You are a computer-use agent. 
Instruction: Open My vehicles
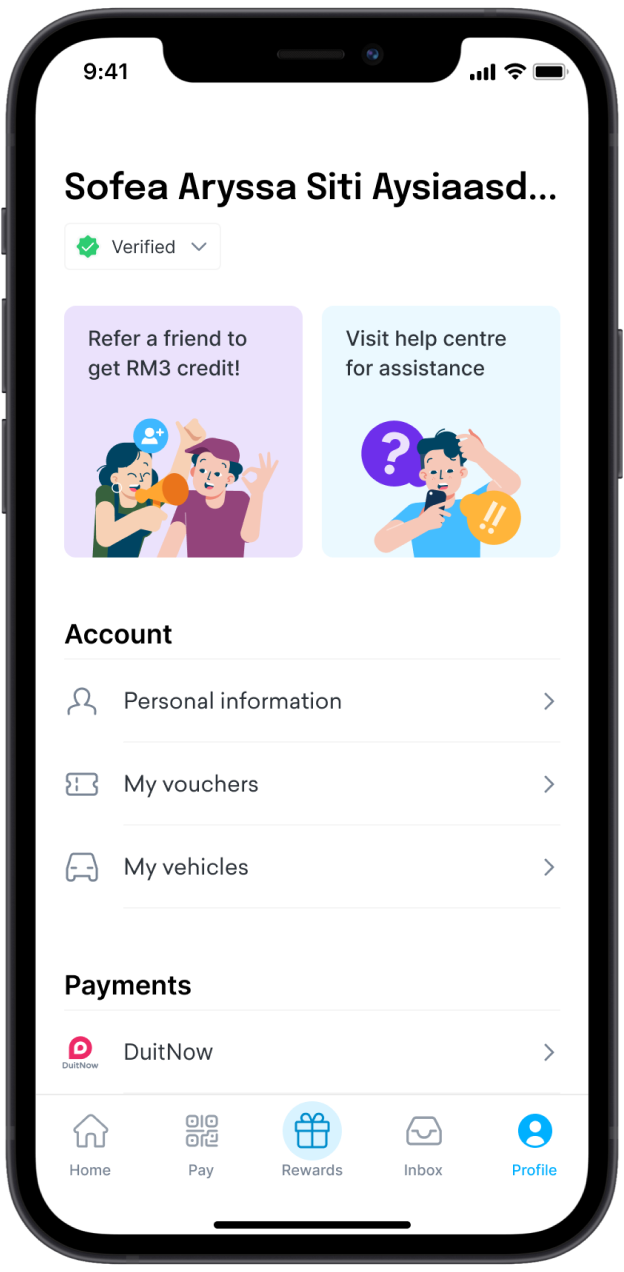pyautogui.click(x=311, y=867)
